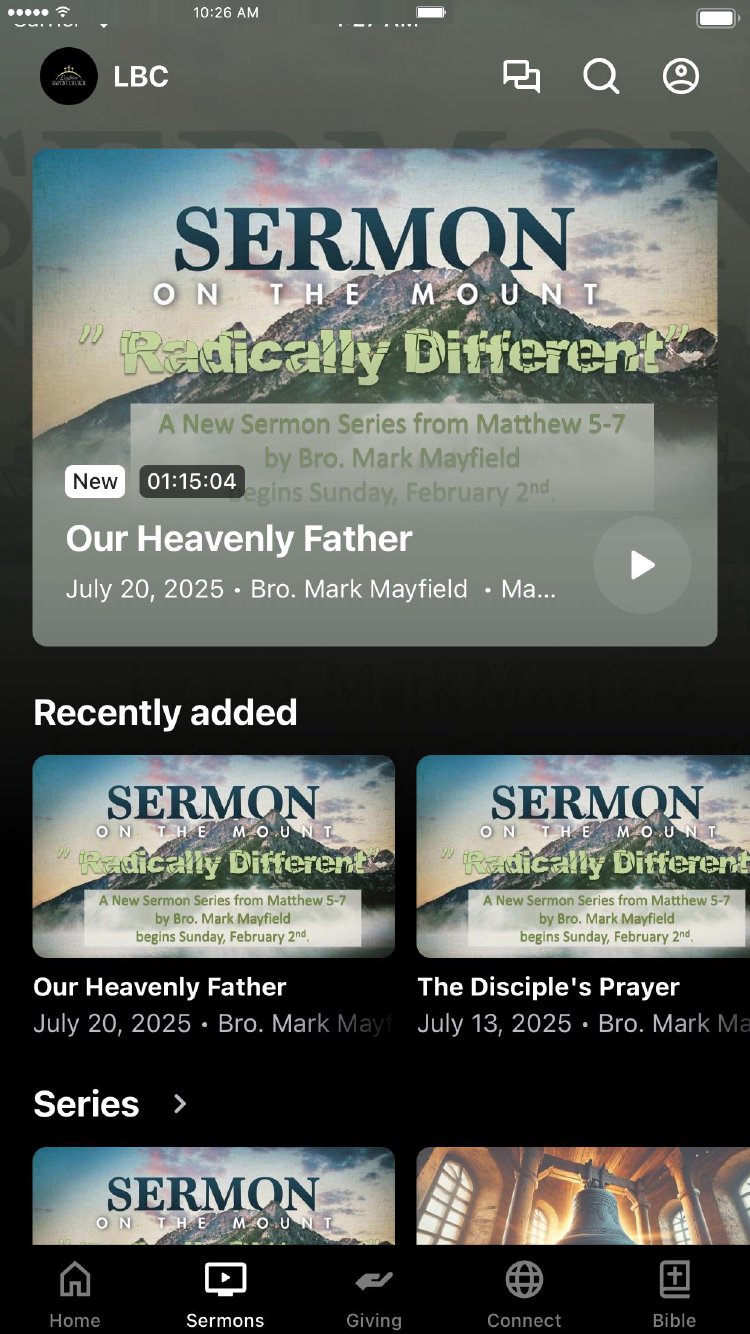Open the search icon
750x1334 pixels.
click(601, 77)
